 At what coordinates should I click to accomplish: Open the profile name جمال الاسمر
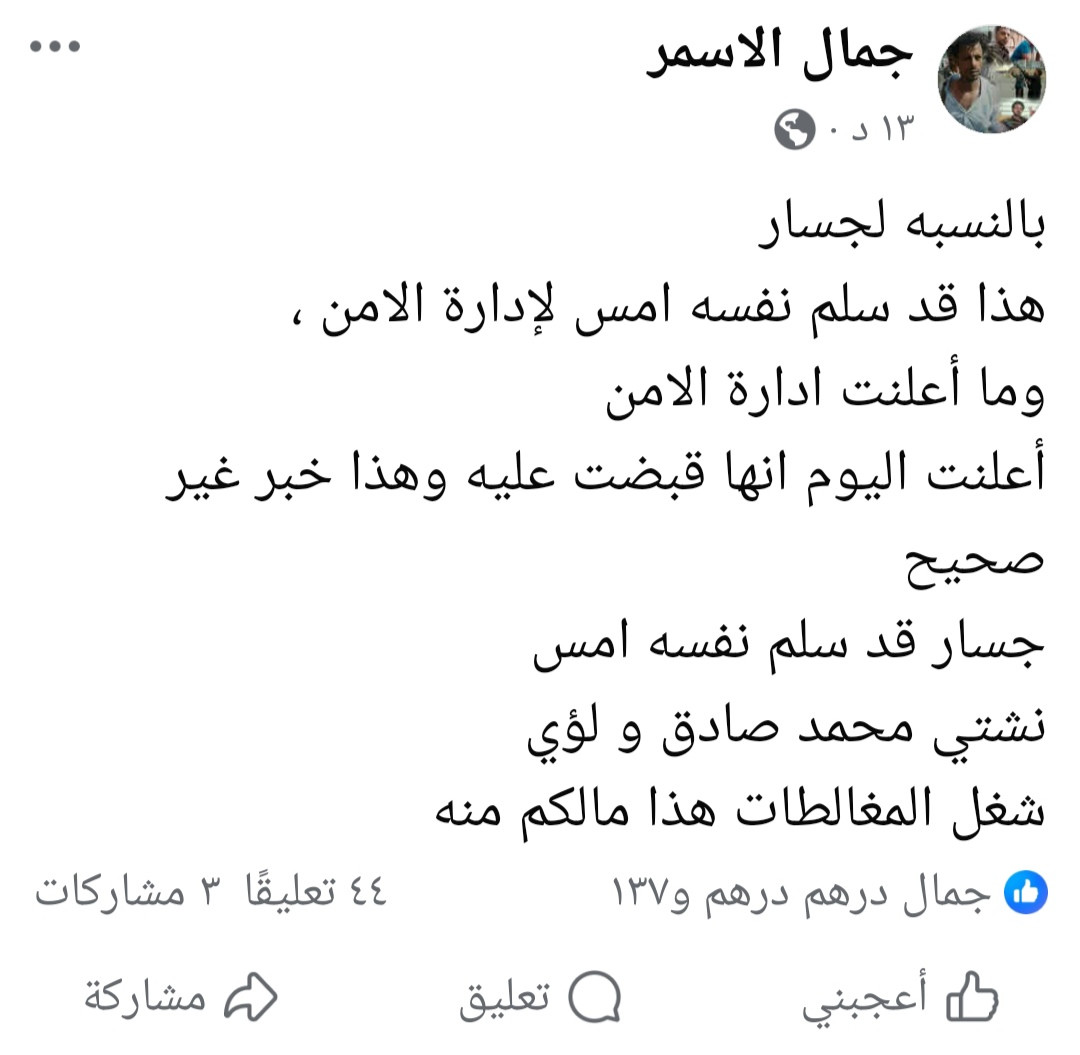(781, 60)
